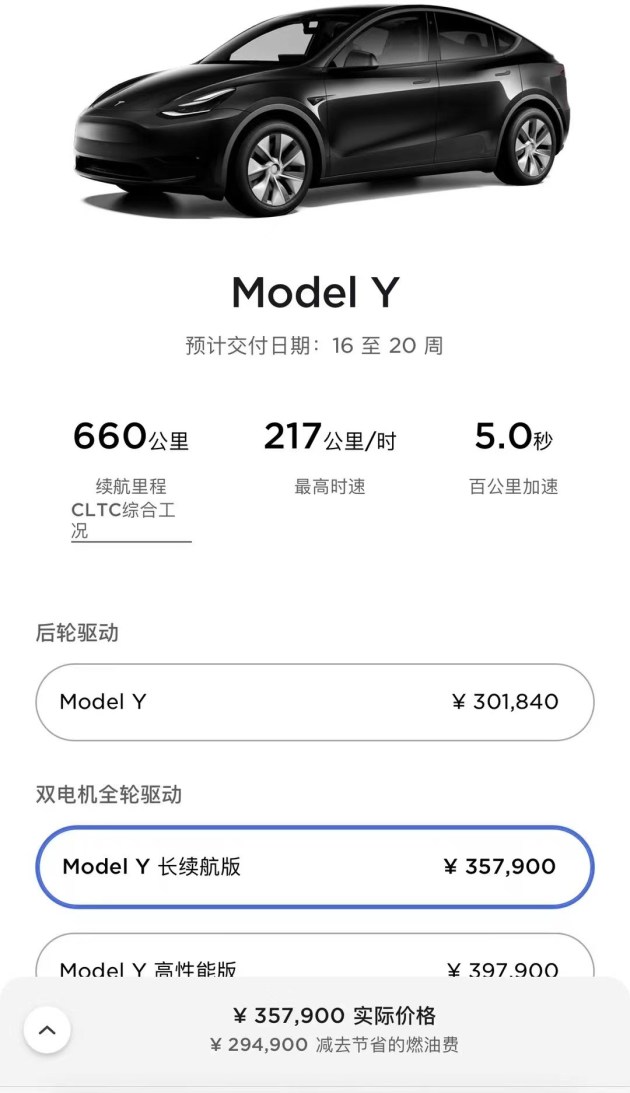
Task: Expand the price details with the up chevron
Action: pyautogui.click(x=47, y=1030)
